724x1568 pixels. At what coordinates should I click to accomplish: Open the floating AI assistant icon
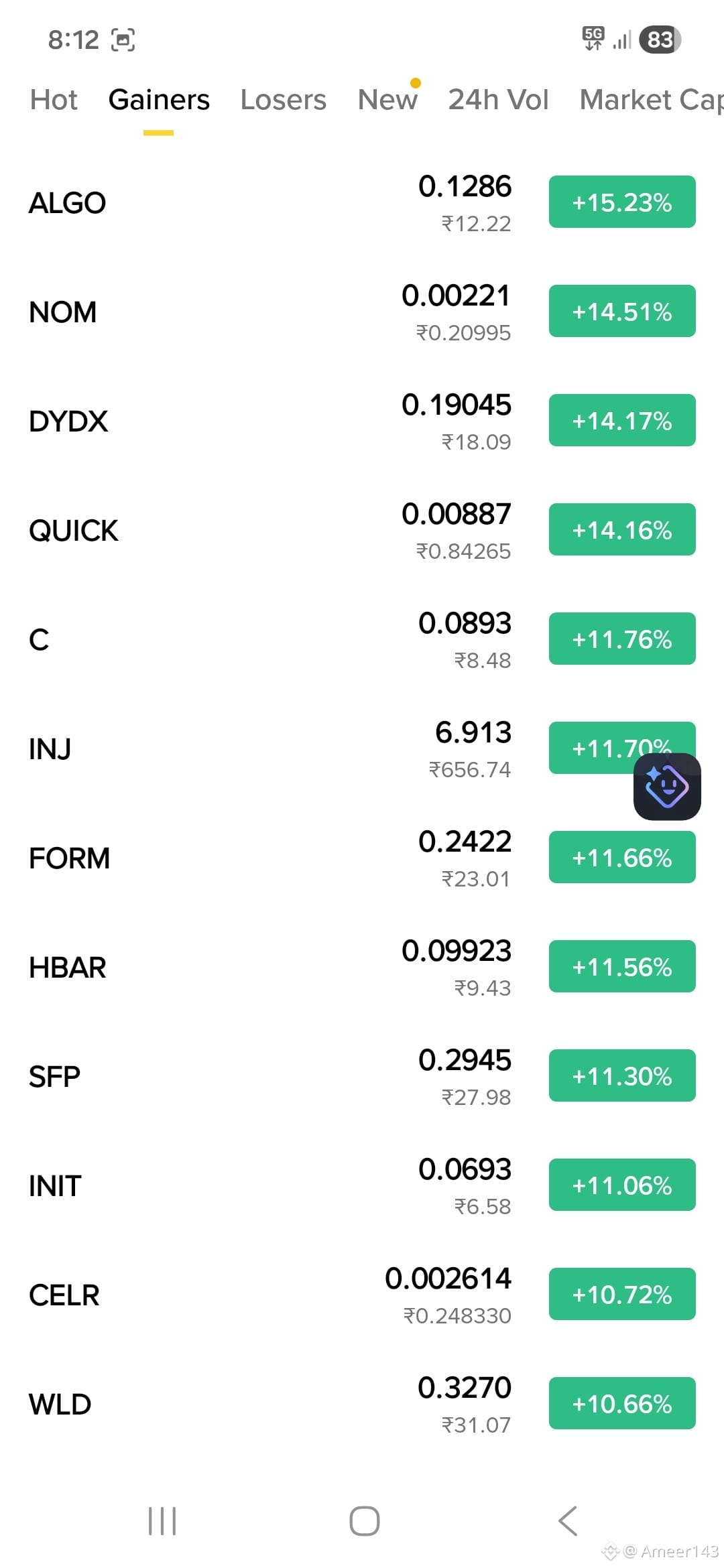pyautogui.click(x=667, y=787)
